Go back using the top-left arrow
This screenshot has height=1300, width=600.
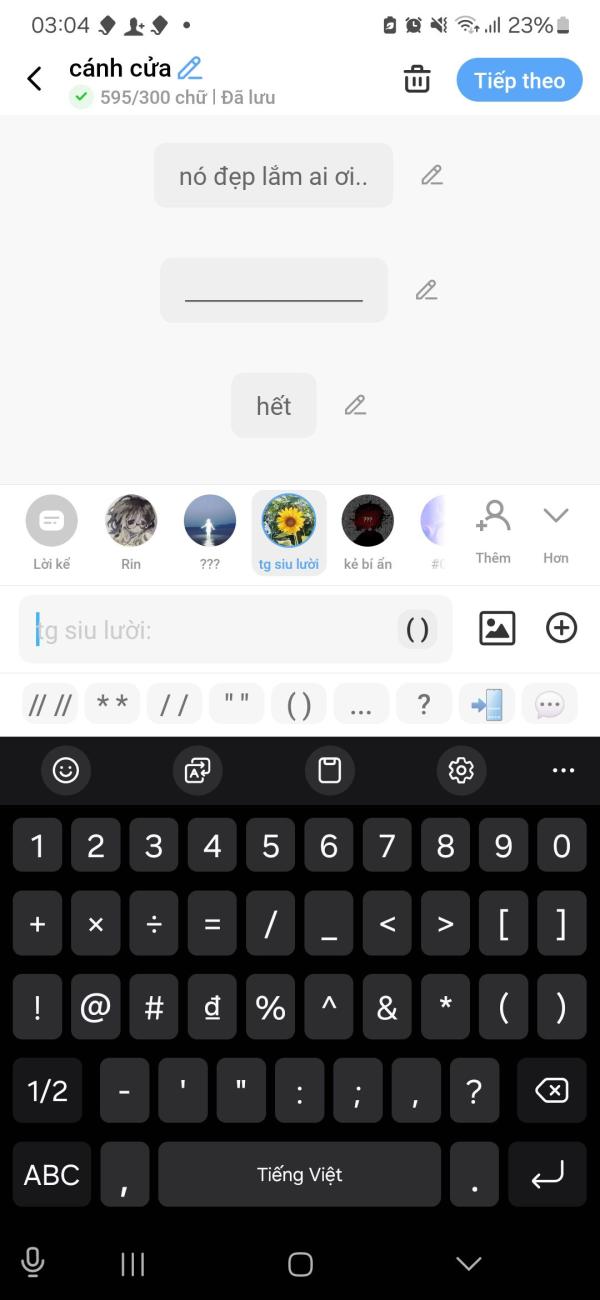point(35,79)
